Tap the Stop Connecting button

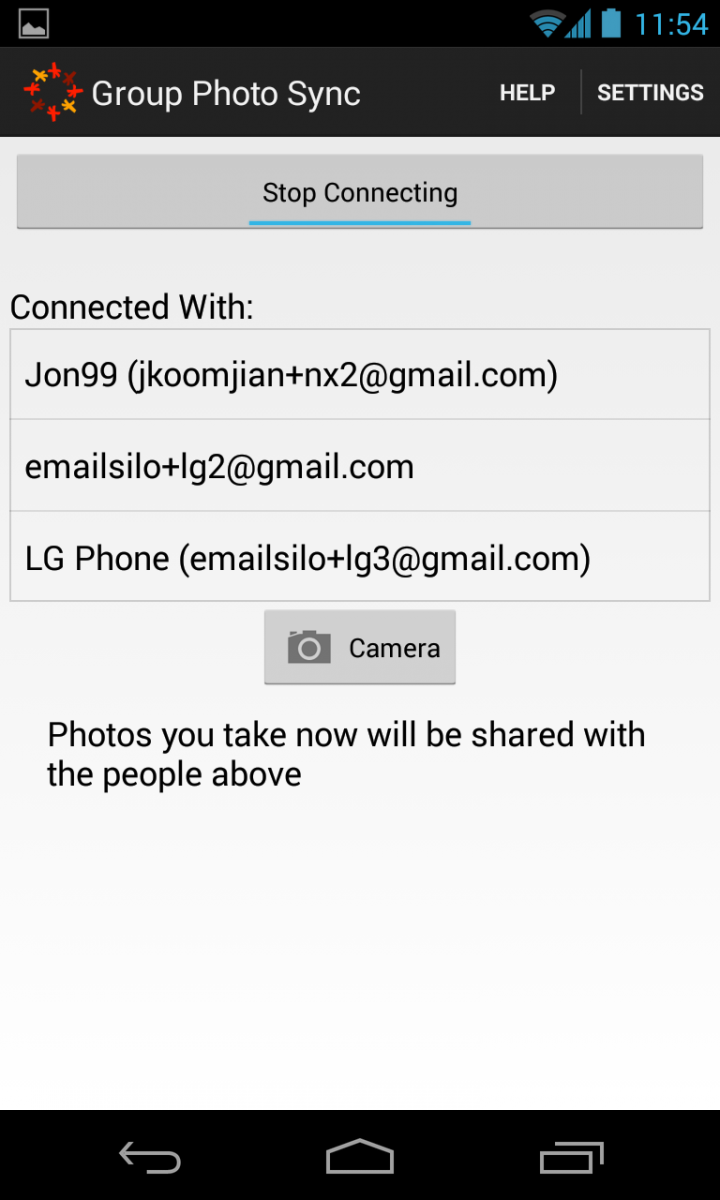360,192
